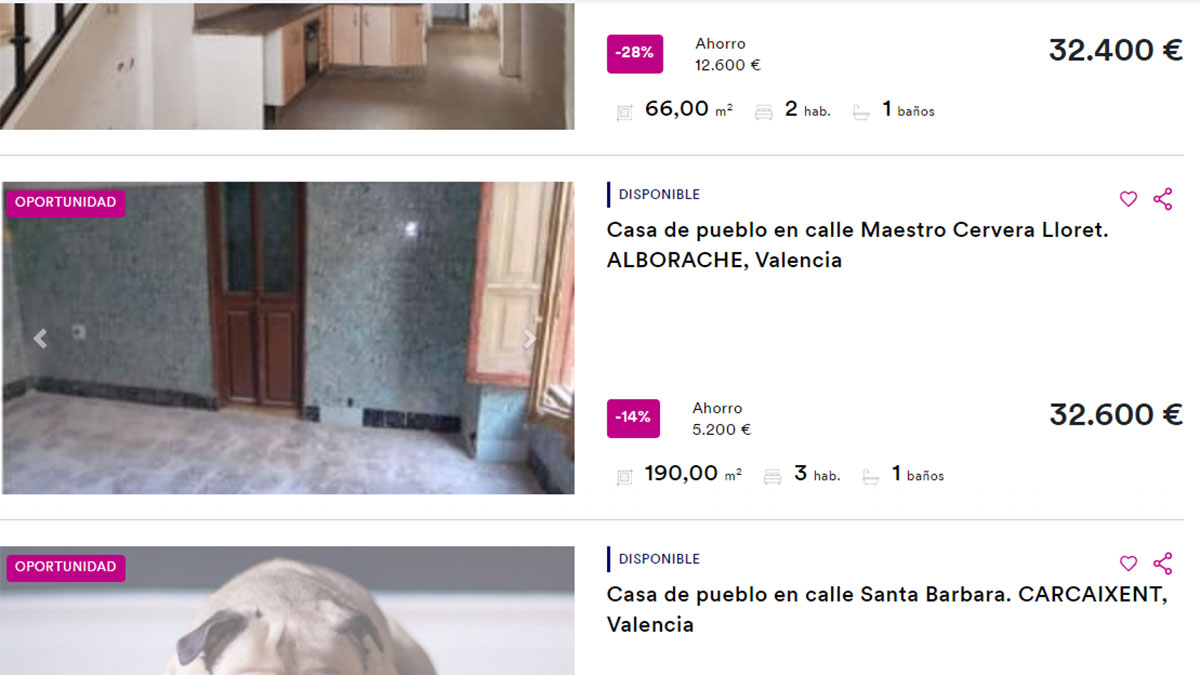Favorite the Alborache house listing

click(1128, 199)
